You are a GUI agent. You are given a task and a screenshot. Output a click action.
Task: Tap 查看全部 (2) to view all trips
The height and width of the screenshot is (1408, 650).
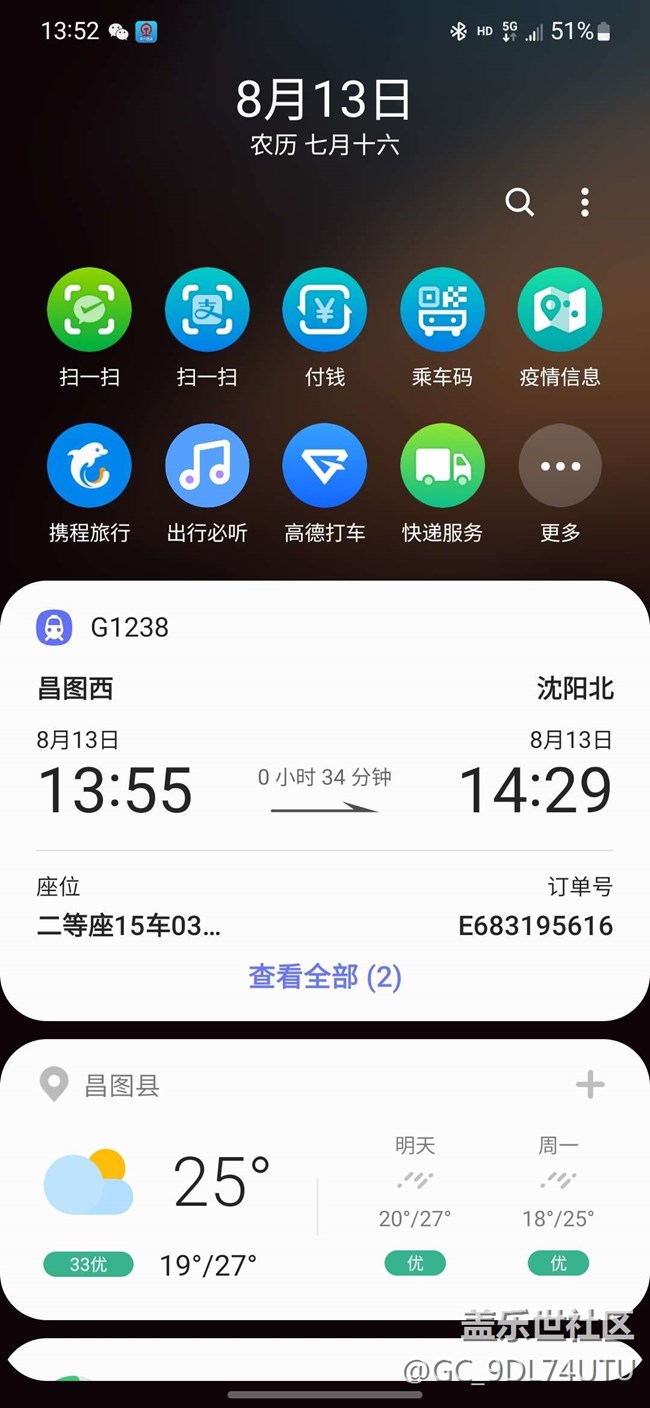point(325,977)
